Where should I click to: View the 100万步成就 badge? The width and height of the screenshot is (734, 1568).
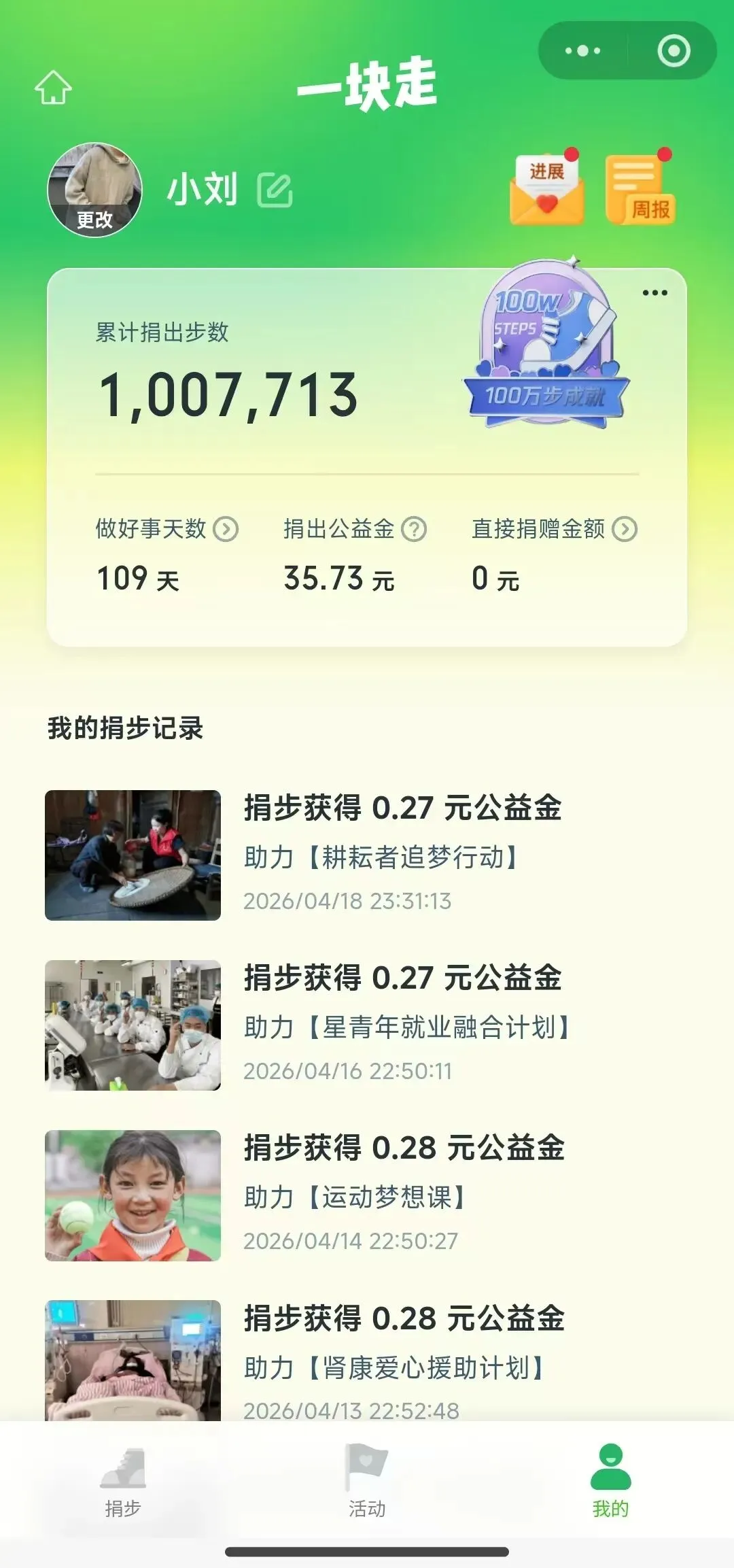546,347
